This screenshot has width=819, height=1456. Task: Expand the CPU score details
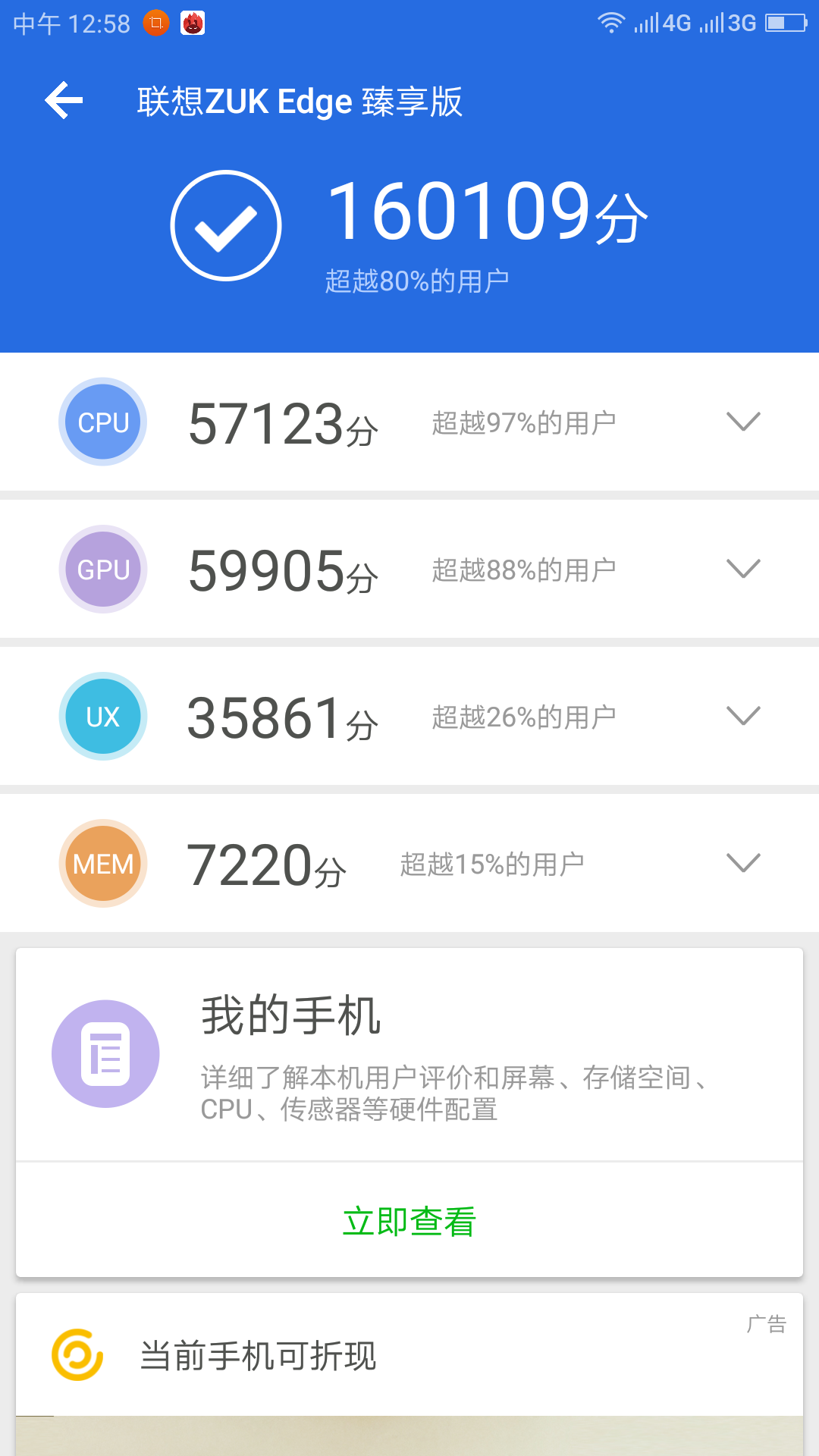742,422
